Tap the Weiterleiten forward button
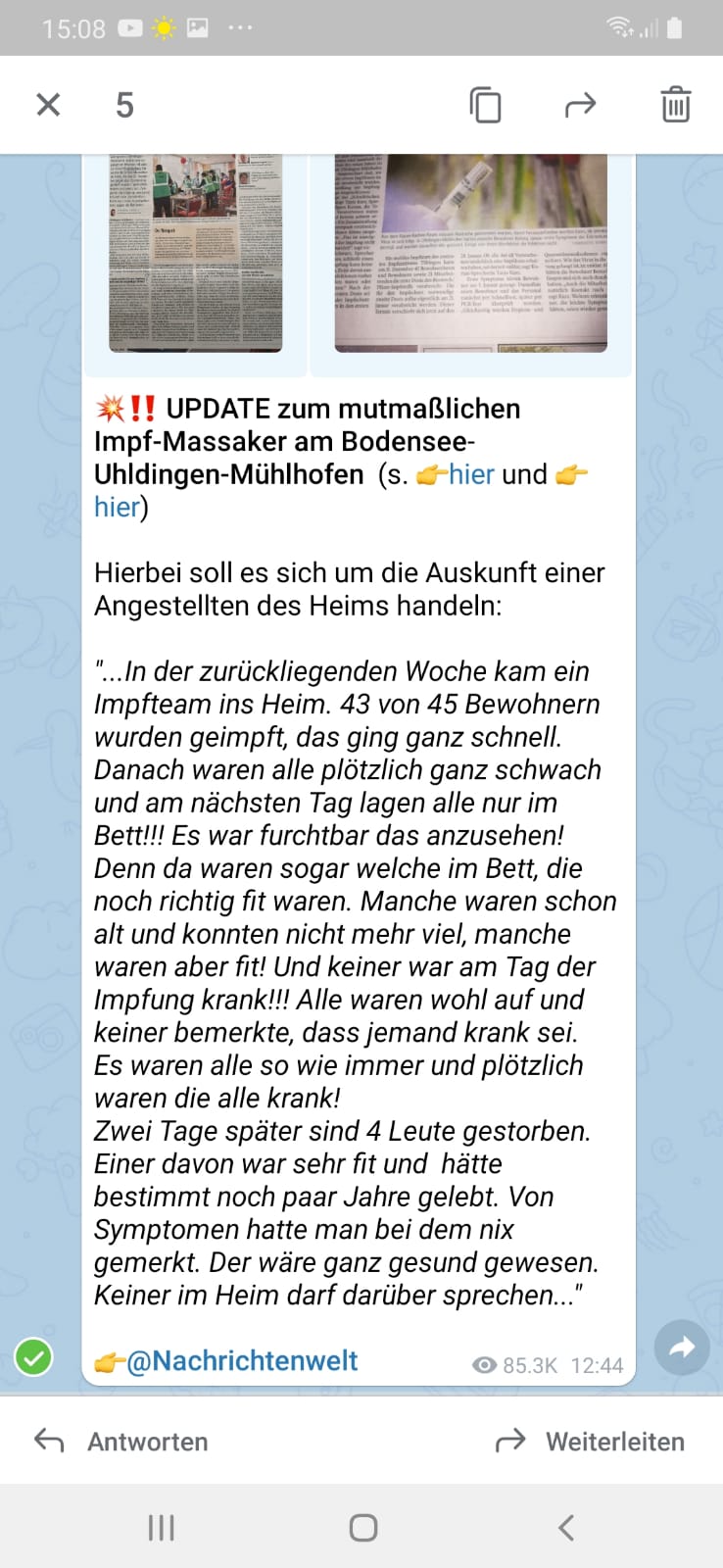The width and height of the screenshot is (723, 1568). pos(590,1442)
